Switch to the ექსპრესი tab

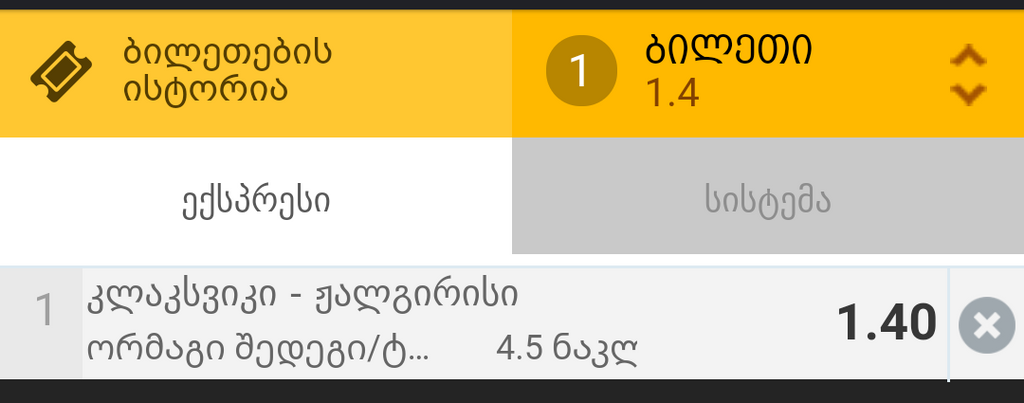[x=256, y=201]
